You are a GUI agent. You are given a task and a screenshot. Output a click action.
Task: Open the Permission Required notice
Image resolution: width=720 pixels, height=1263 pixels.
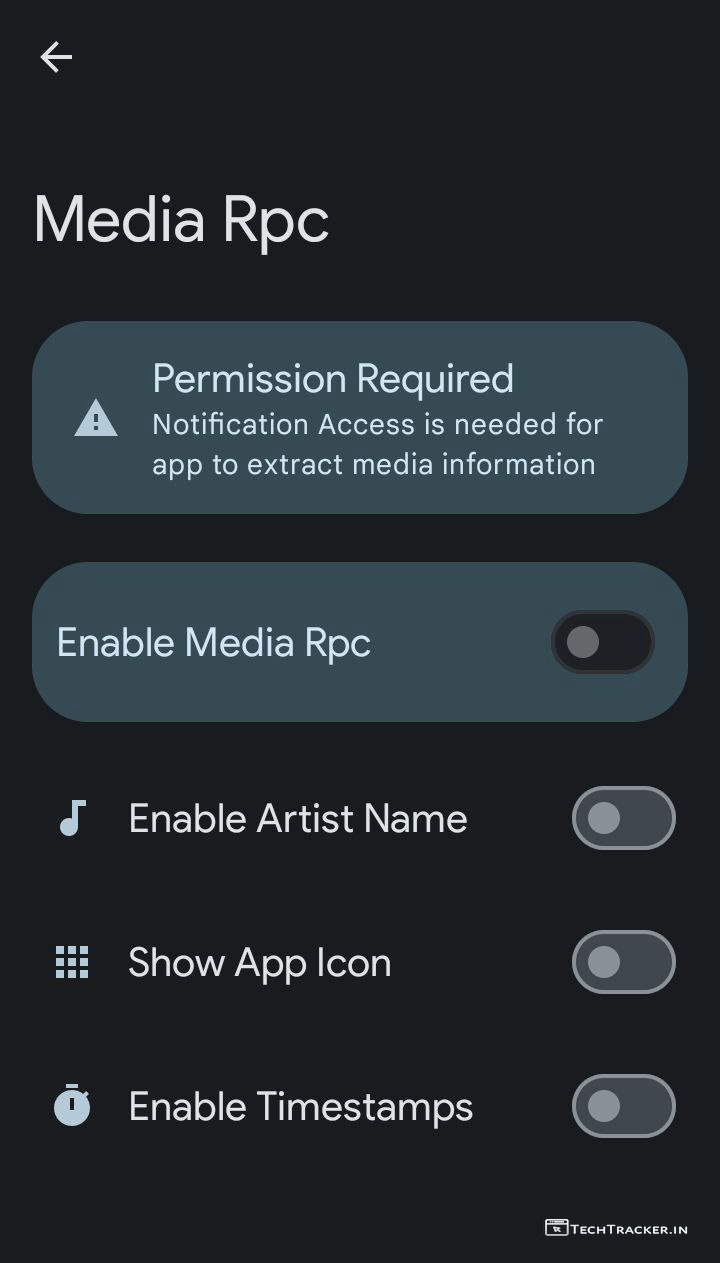(360, 418)
